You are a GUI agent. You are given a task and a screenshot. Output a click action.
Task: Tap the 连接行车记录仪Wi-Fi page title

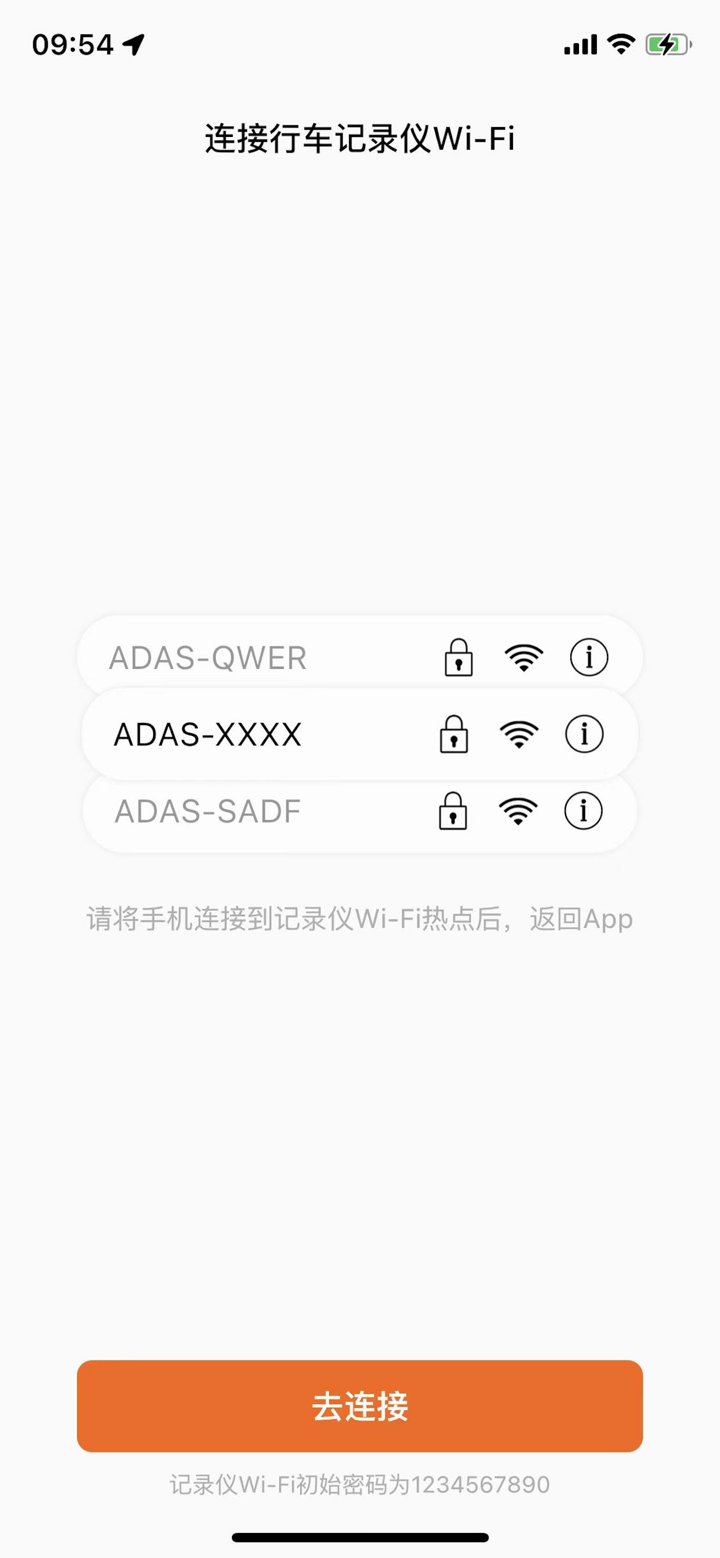coord(360,138)
